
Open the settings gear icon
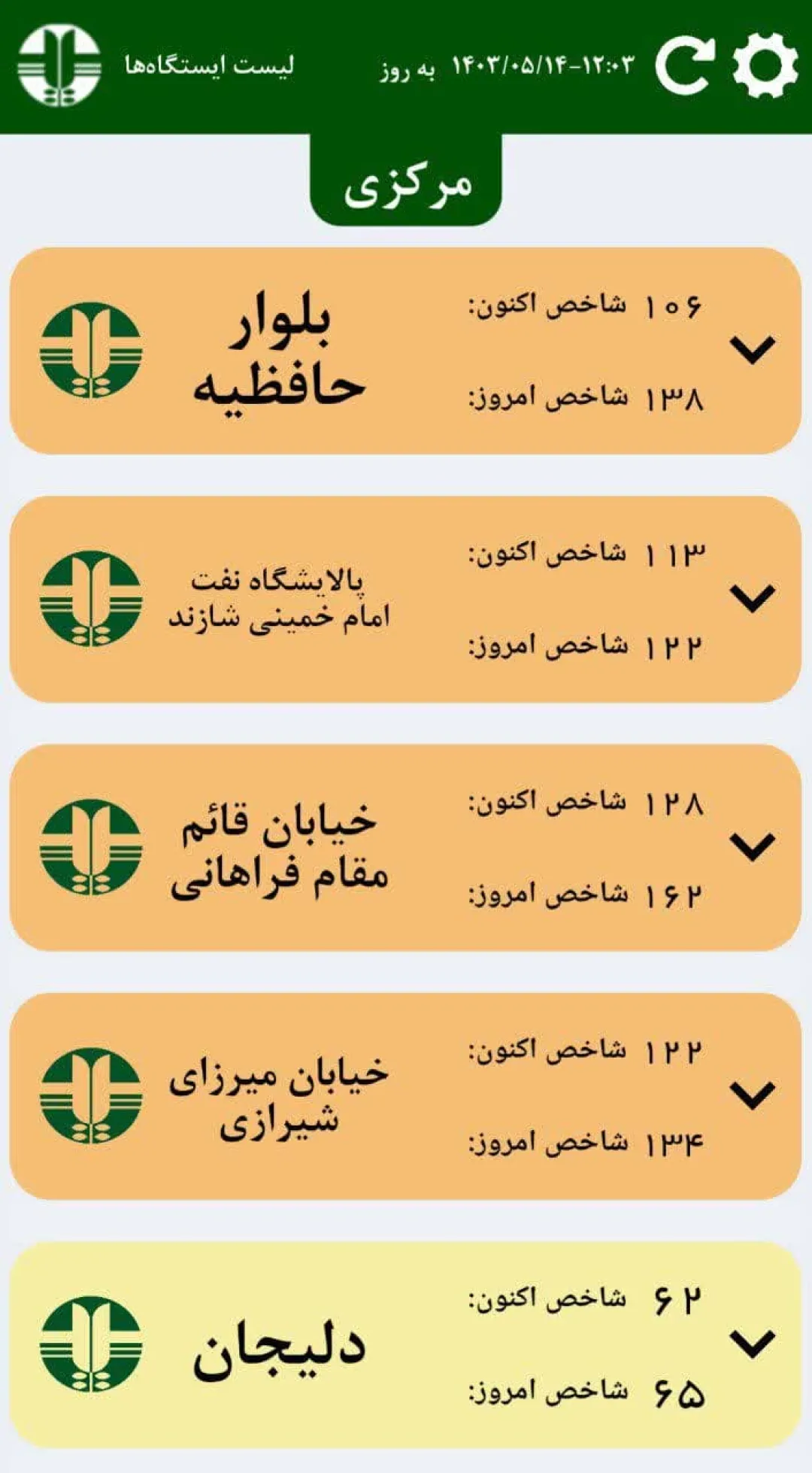coord(765,65)
